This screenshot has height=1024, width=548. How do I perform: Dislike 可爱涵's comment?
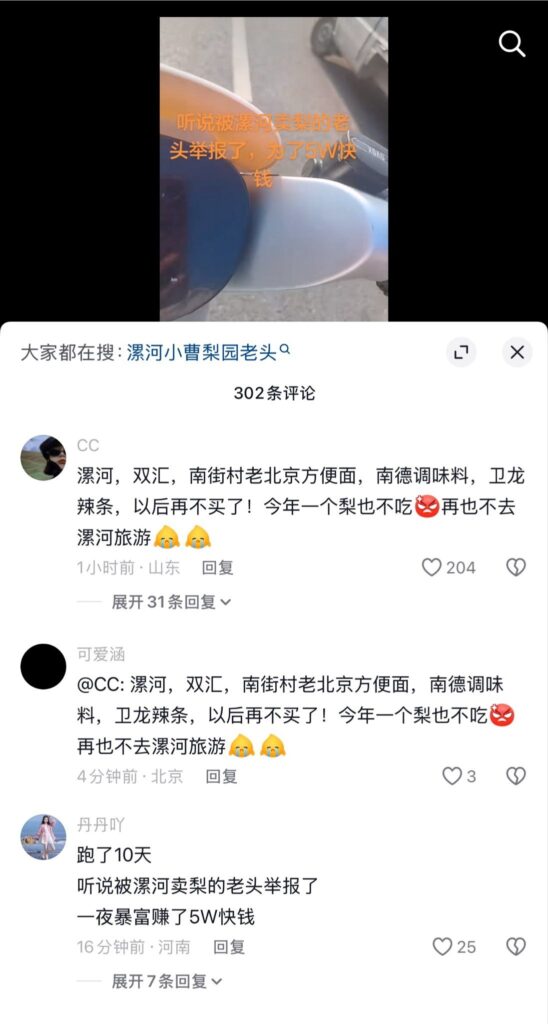516,776
